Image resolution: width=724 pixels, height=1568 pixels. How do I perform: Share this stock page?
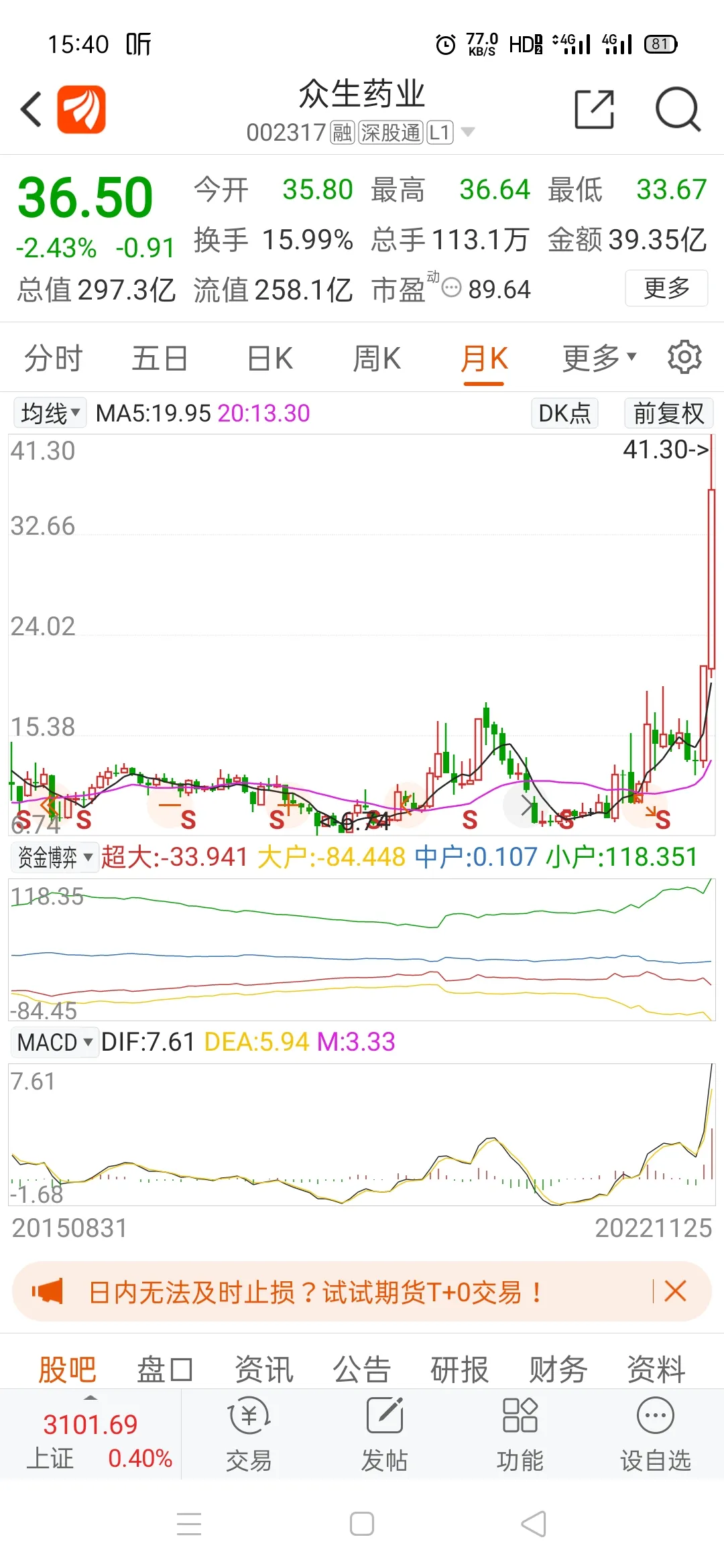[x=594, y=109]
